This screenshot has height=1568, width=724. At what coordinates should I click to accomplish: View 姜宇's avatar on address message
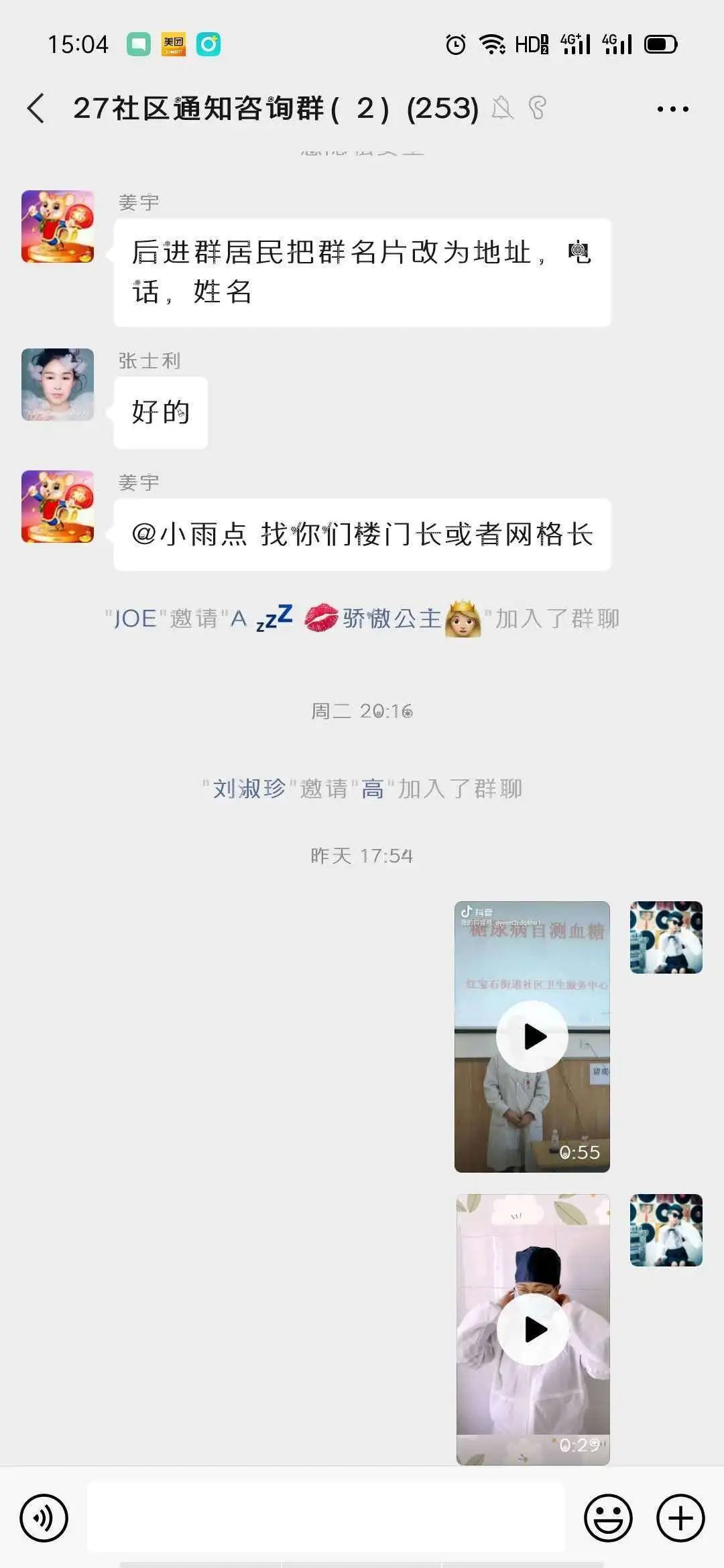[x=58, y=226]
